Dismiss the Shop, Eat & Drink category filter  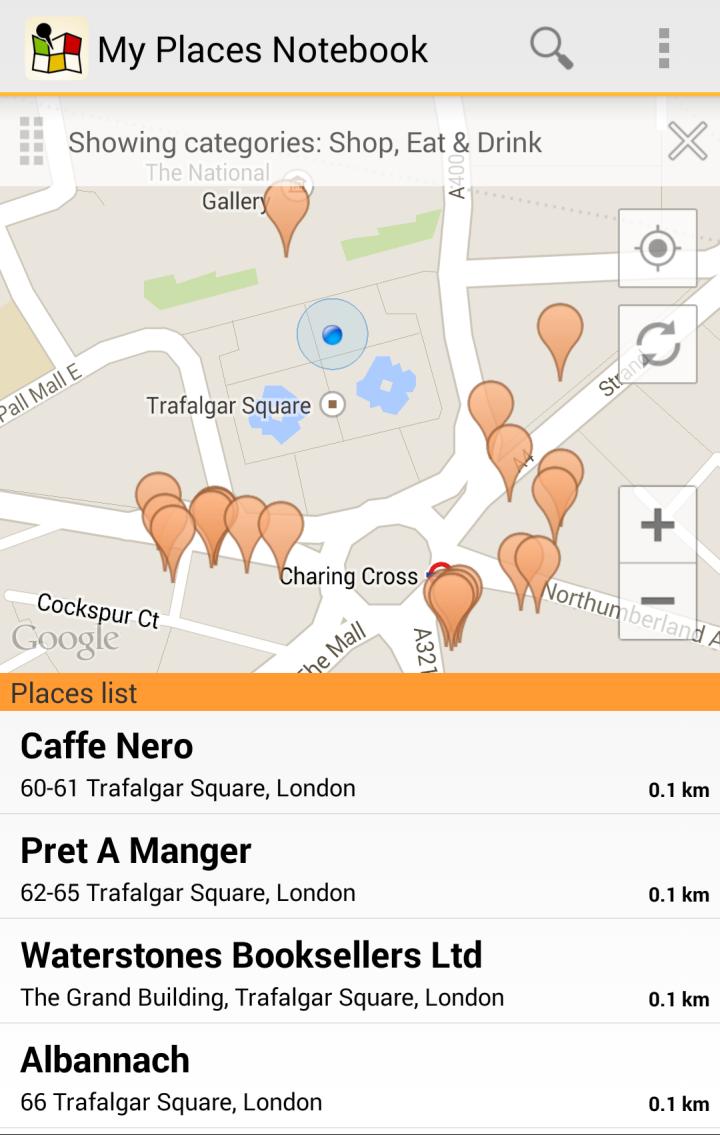(687, 142)
